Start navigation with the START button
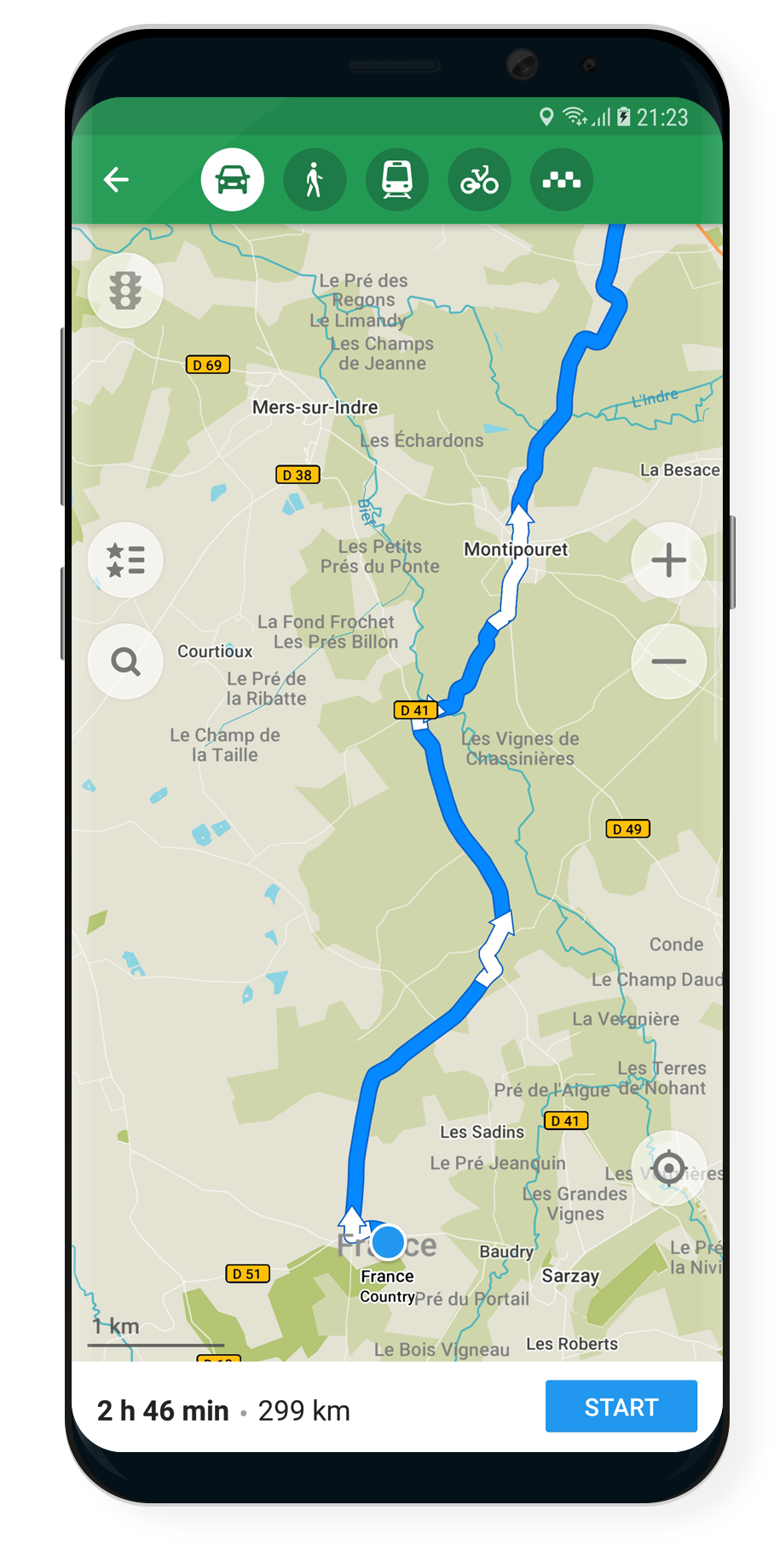Image resolution: width=774 pixels, height=1568 pixels. (621, 1407)
